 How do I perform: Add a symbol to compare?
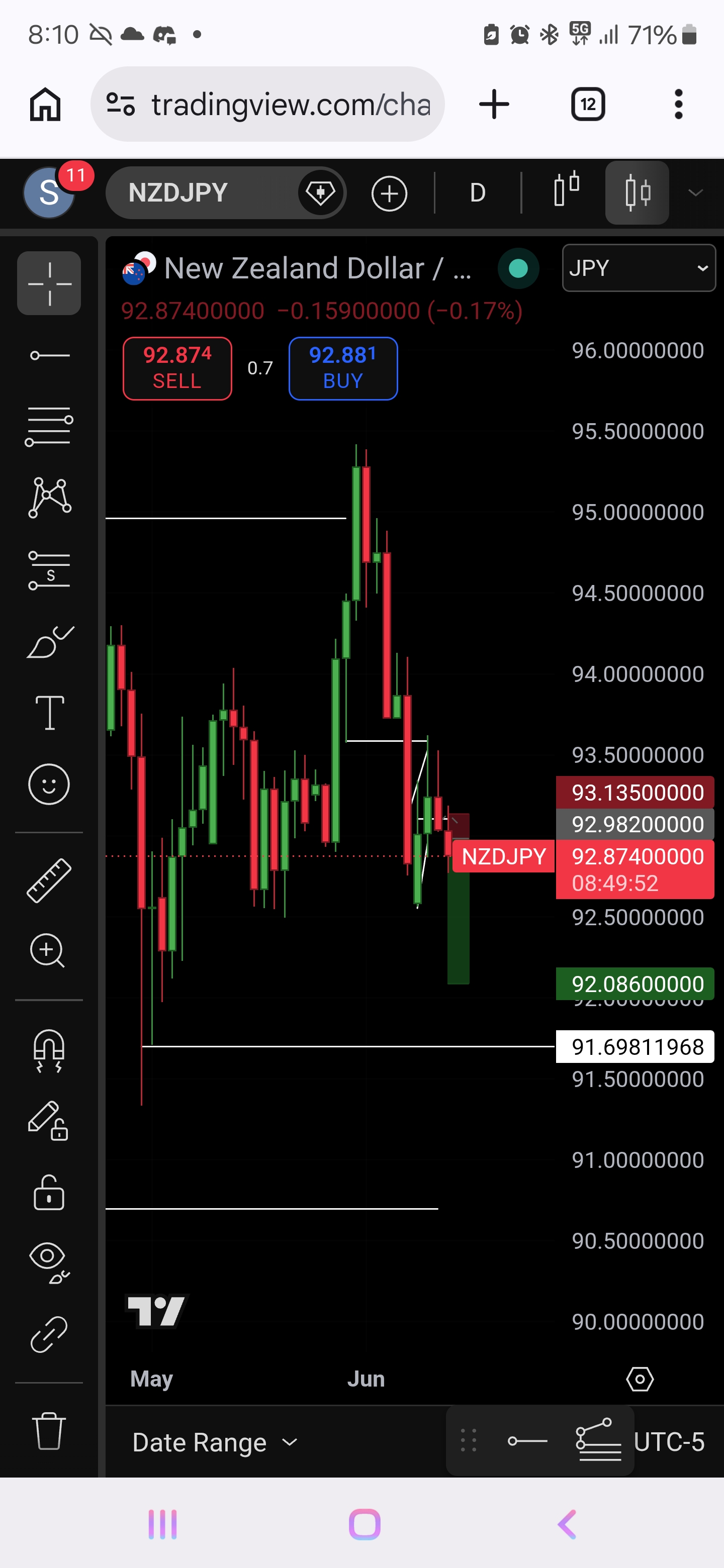coord(389,193)
